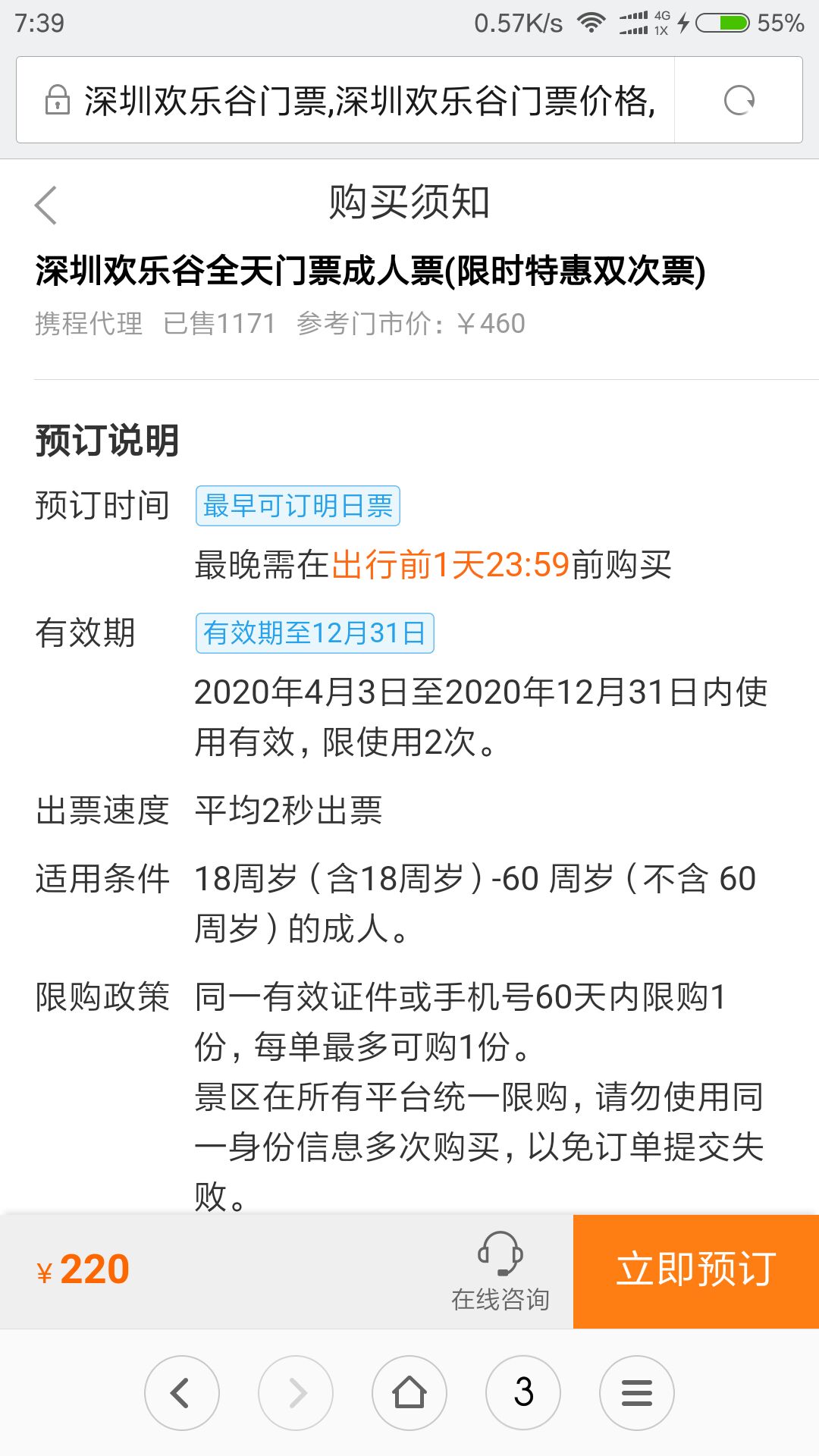819x1456 pixels.
Task: Tap the browser address bar
Action: click(x=345, y=100)
